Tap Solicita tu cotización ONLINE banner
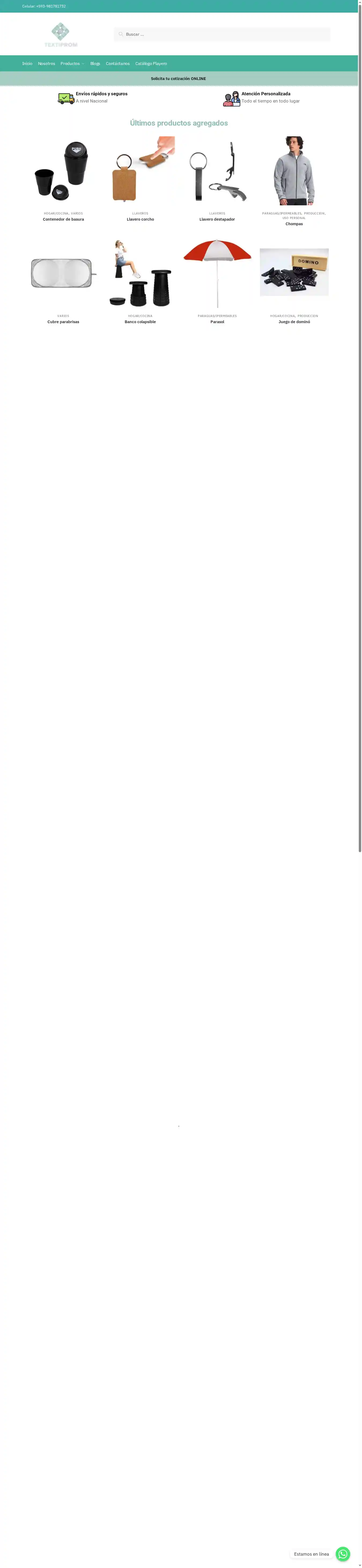Image resolution: width=362 pixels, height=1568 pixels. pos(178,79)
